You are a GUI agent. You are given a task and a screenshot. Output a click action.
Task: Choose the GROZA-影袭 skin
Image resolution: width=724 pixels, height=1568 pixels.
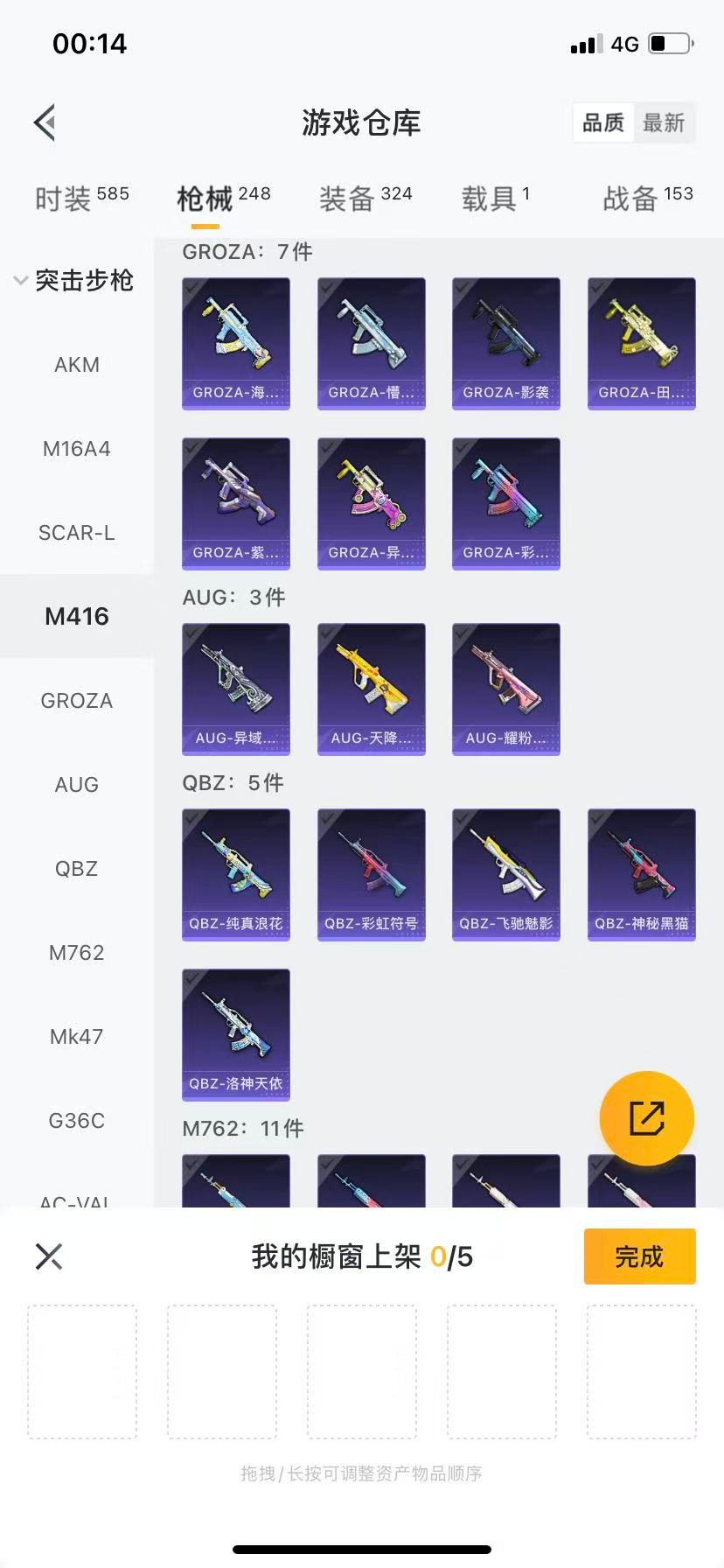pyautogui.click(x=506, y=343)
